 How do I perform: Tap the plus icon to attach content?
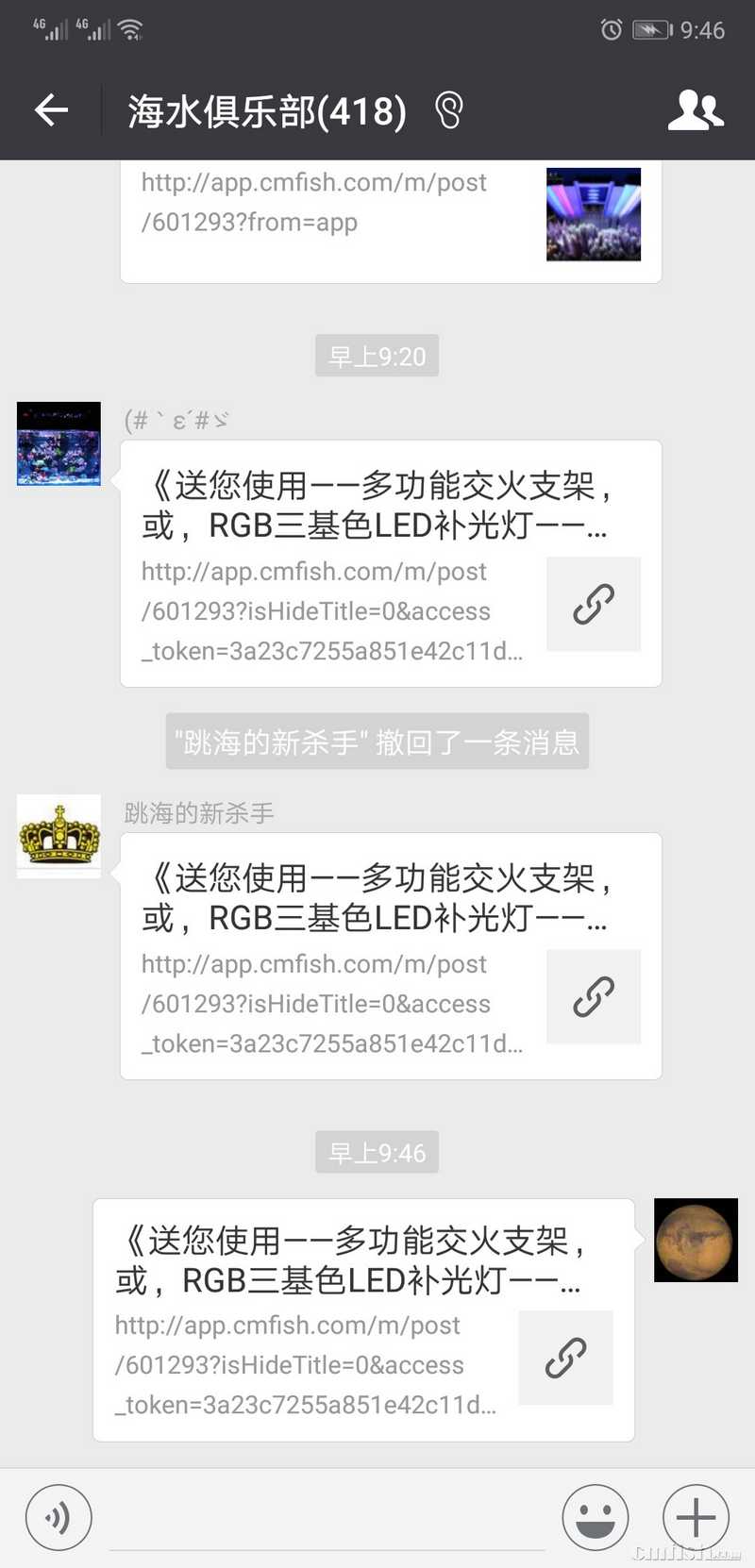(695, 1516)
